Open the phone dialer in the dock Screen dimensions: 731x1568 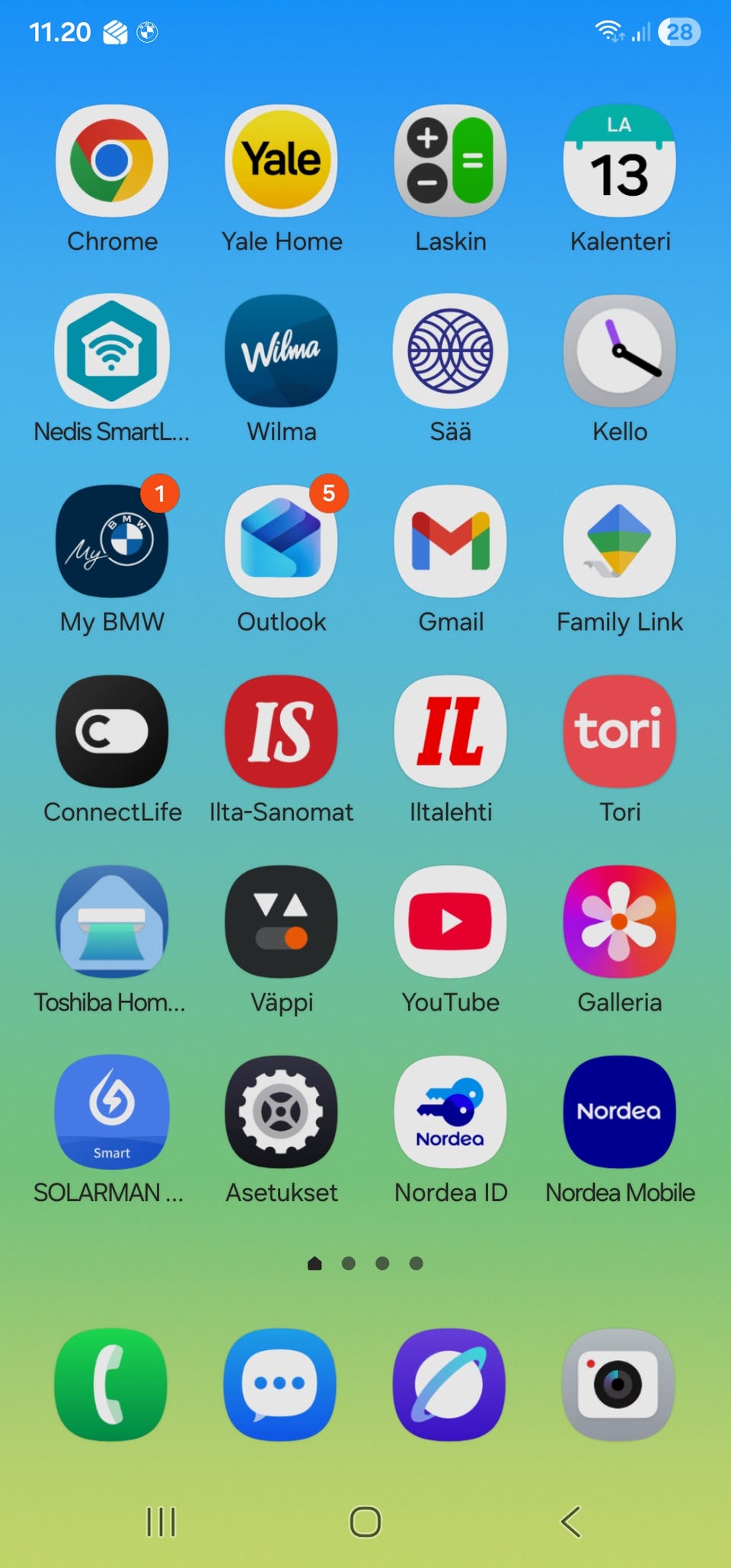click(x=111, y=1384)
